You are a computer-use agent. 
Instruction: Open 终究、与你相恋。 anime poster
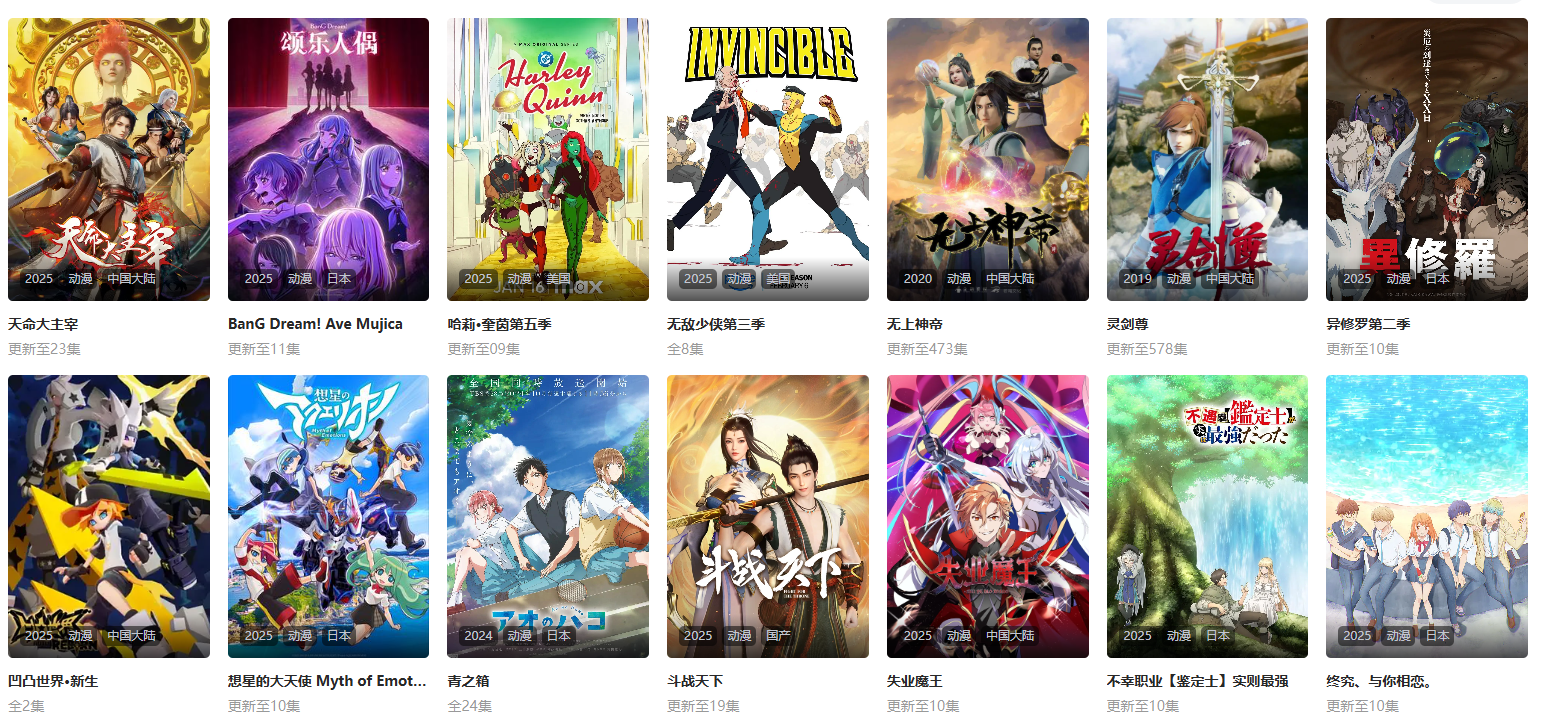[1427, 516]
